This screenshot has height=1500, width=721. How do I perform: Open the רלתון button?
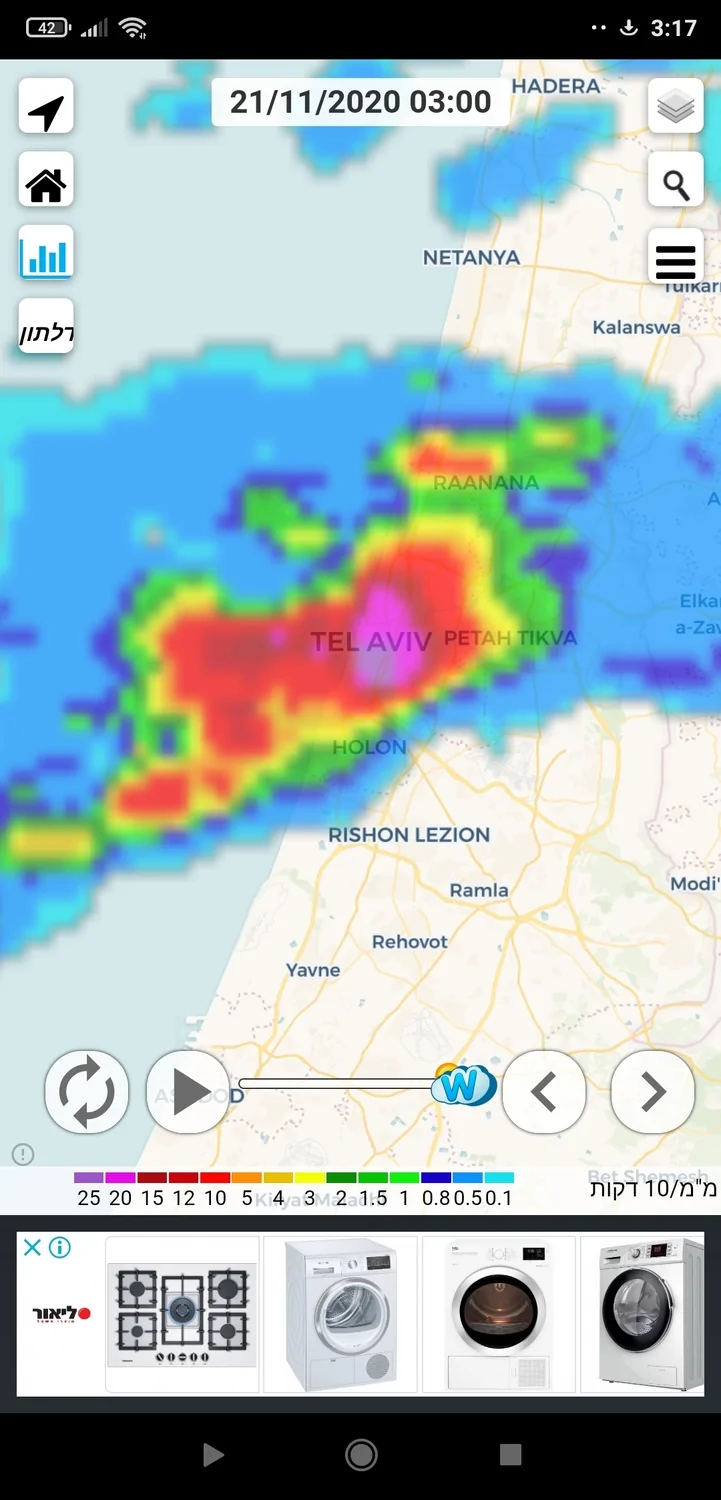point(46,328)
